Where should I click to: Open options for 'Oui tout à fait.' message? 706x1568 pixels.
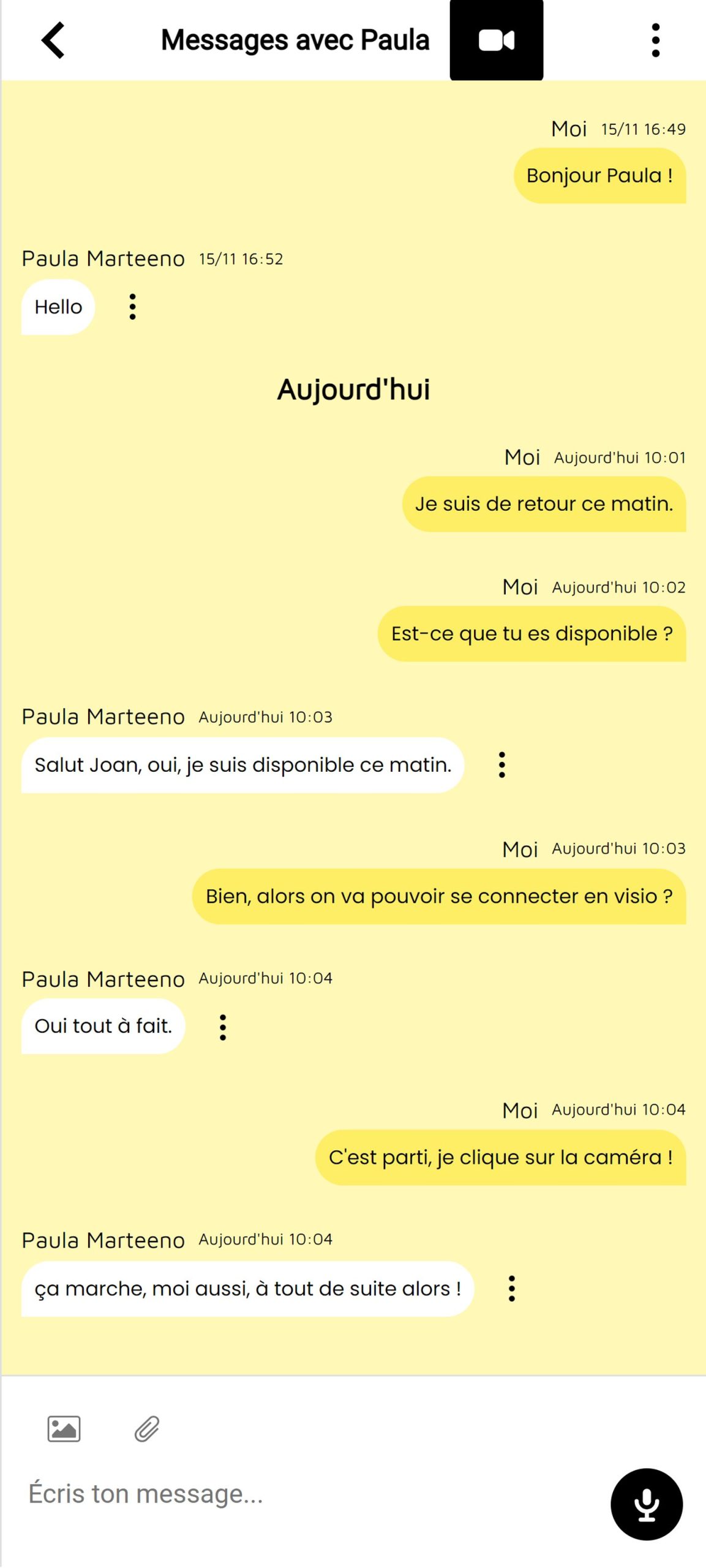[x=223, y=1027]
